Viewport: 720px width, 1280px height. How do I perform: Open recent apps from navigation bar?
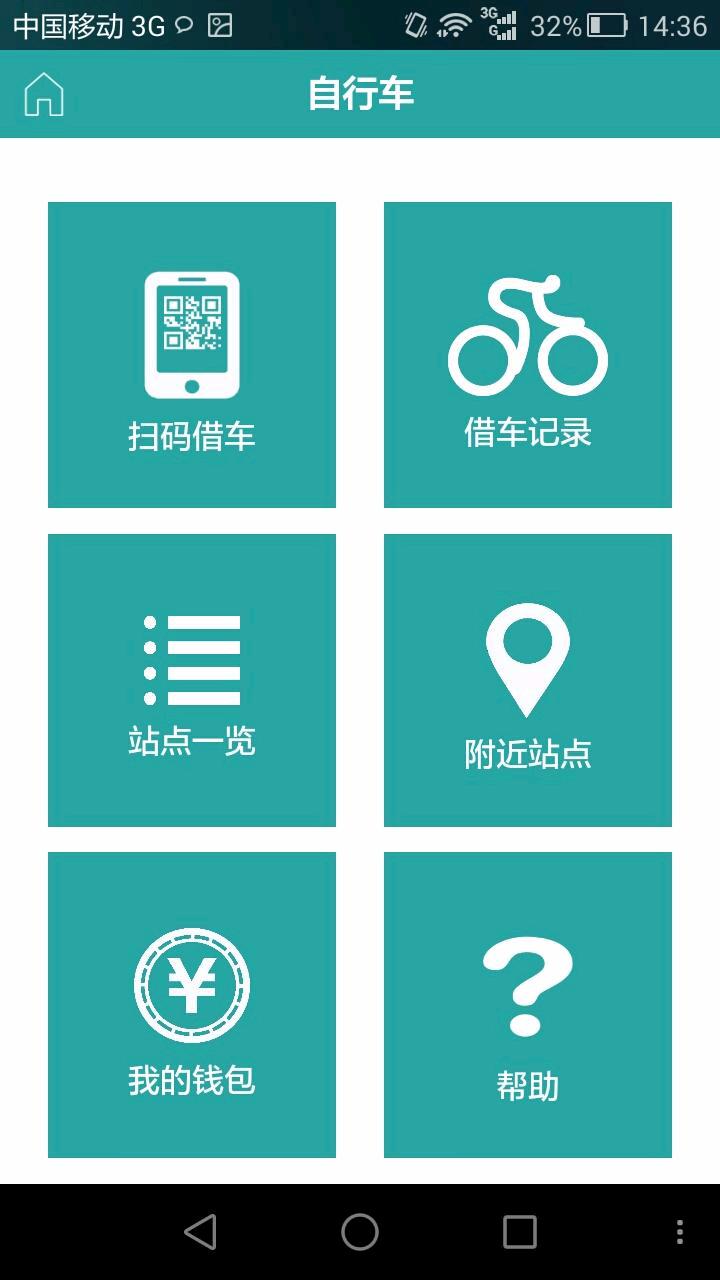(x=519, y=1232)
